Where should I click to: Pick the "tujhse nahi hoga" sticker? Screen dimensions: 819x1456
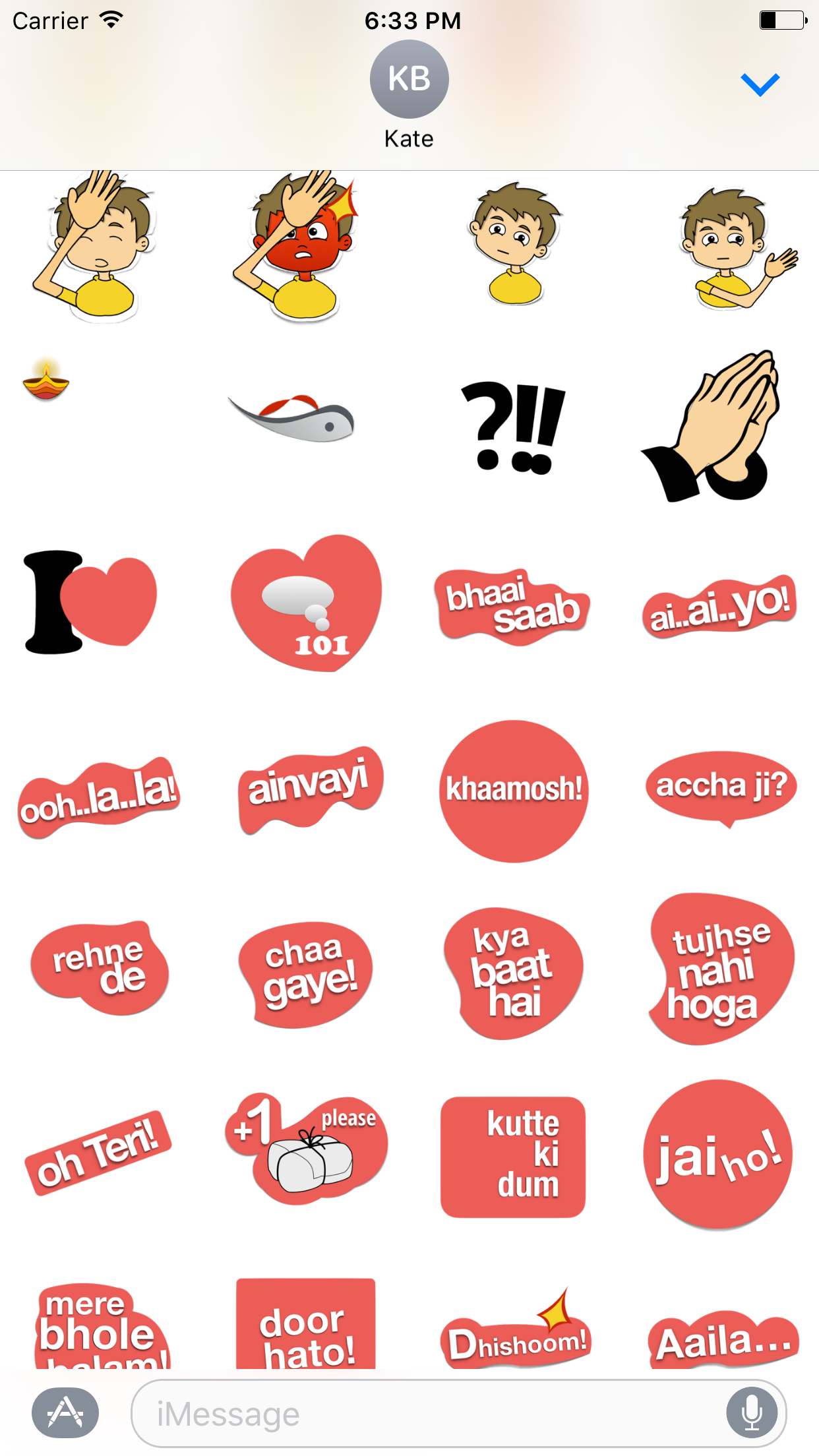tap(721, 969)
